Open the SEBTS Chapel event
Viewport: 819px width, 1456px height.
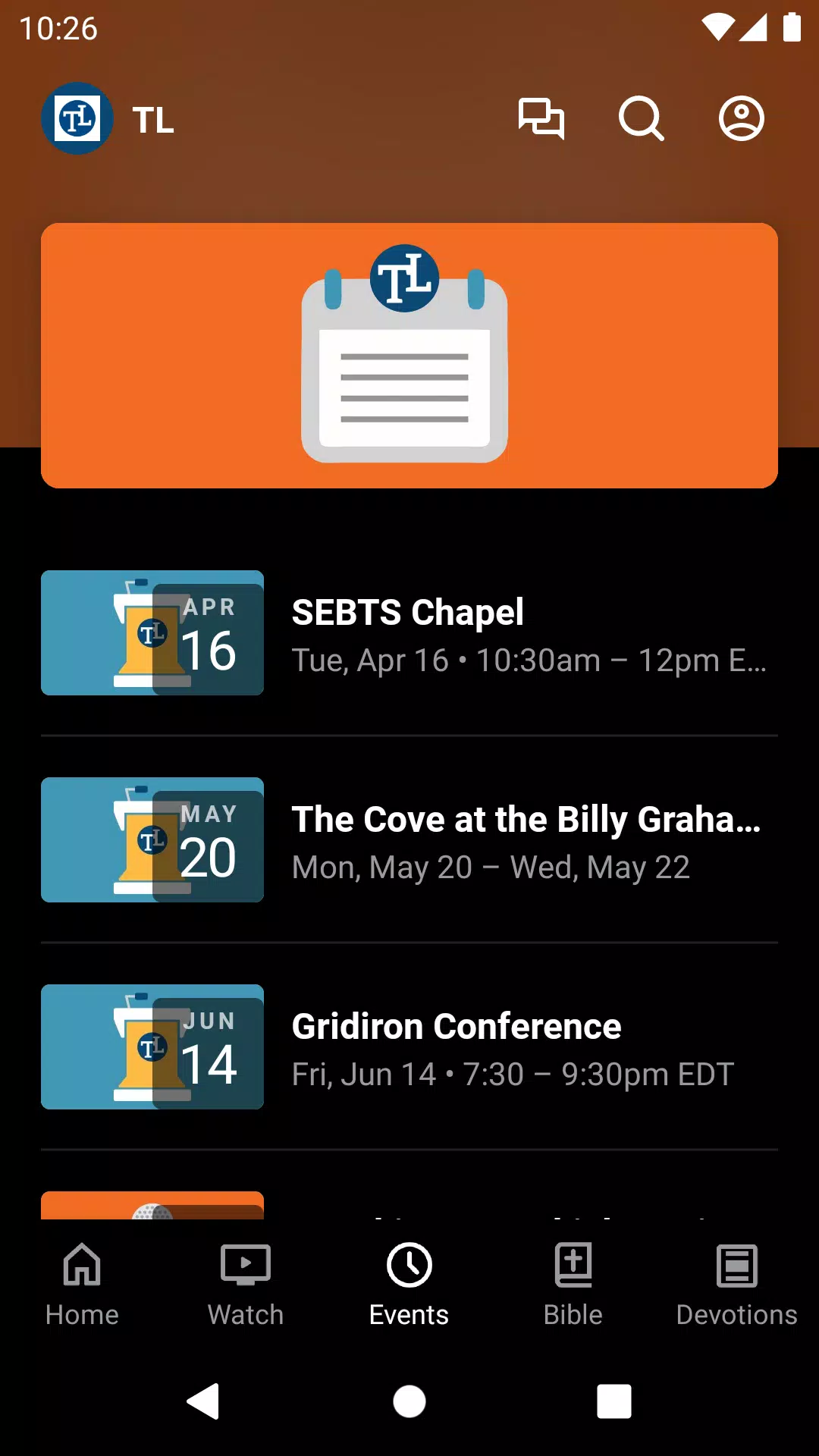tap(409, 633)
